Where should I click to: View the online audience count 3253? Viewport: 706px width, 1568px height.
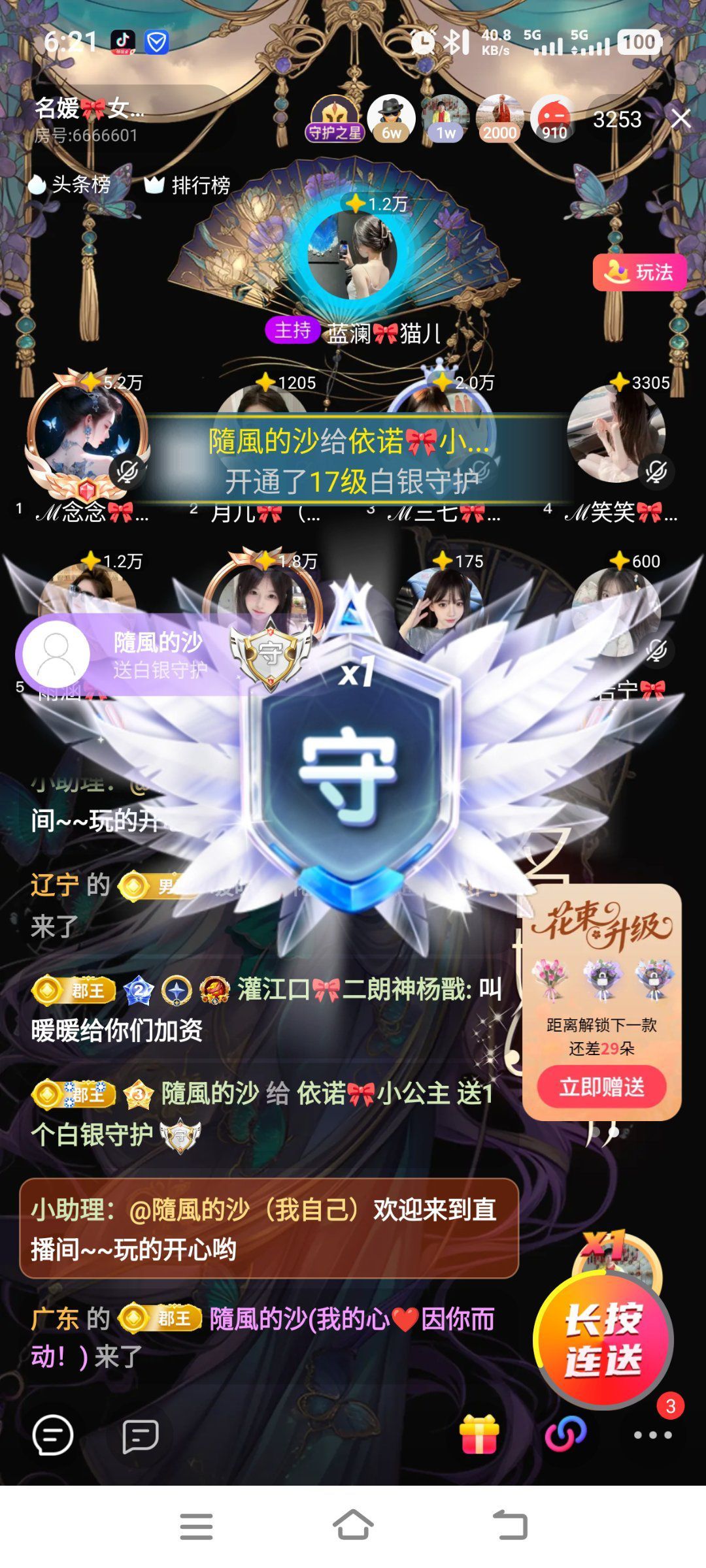[617, 120]
